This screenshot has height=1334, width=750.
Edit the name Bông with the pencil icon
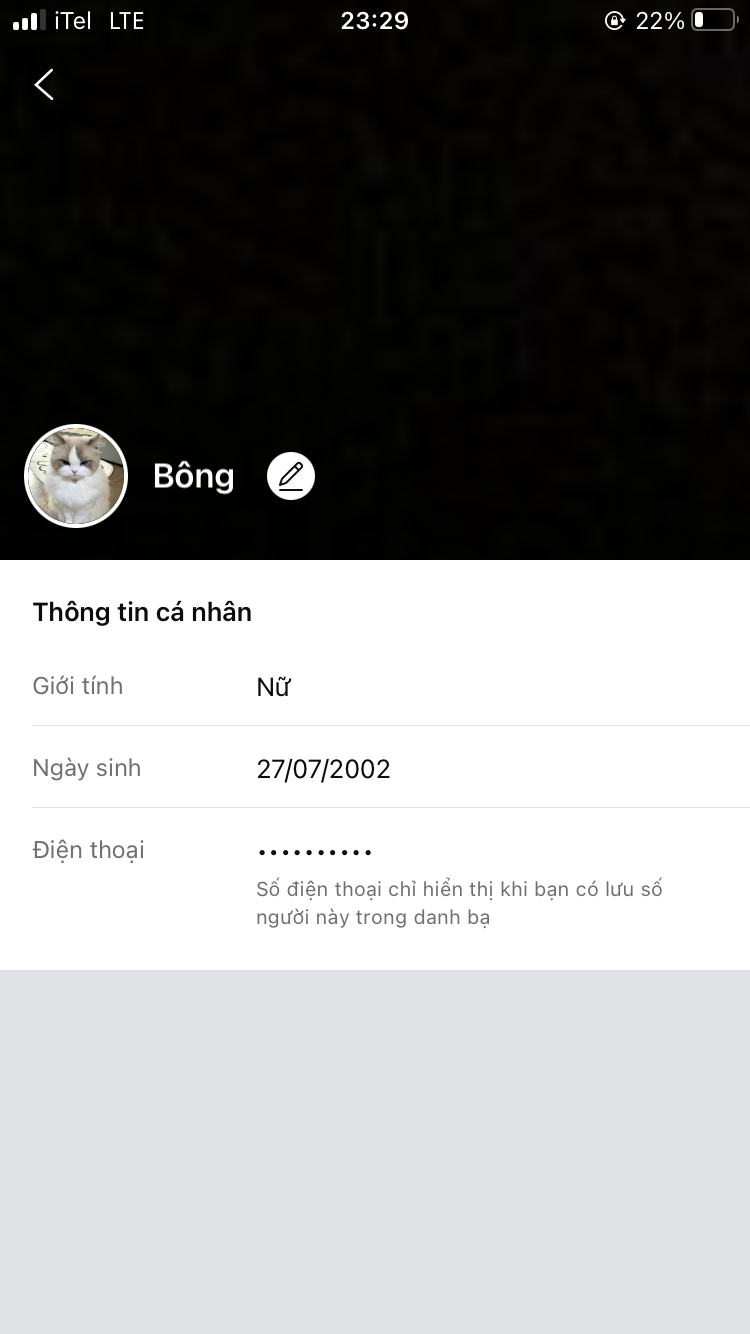click(x=291, y=476)
